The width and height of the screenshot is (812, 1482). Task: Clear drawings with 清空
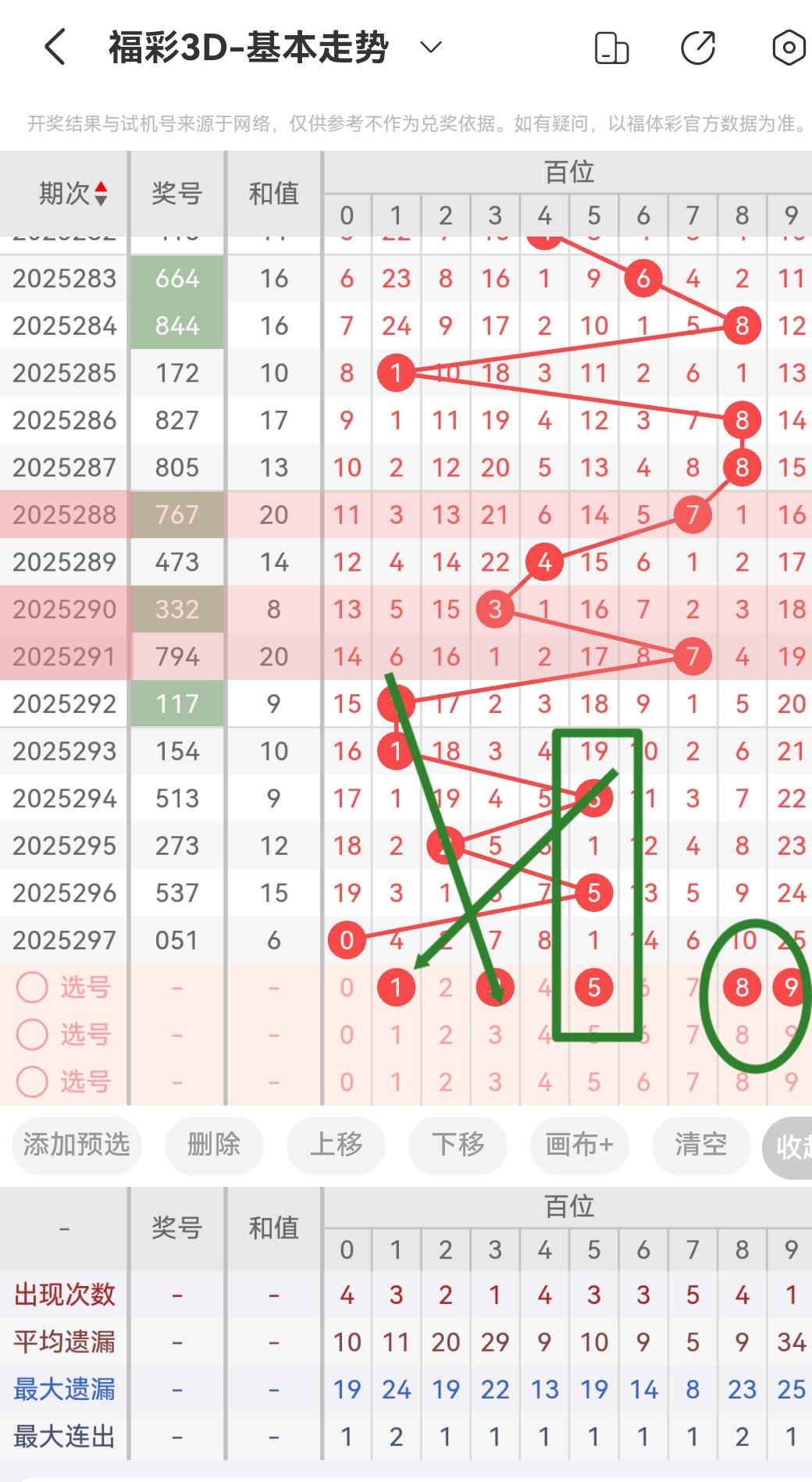coord(700,1145)
